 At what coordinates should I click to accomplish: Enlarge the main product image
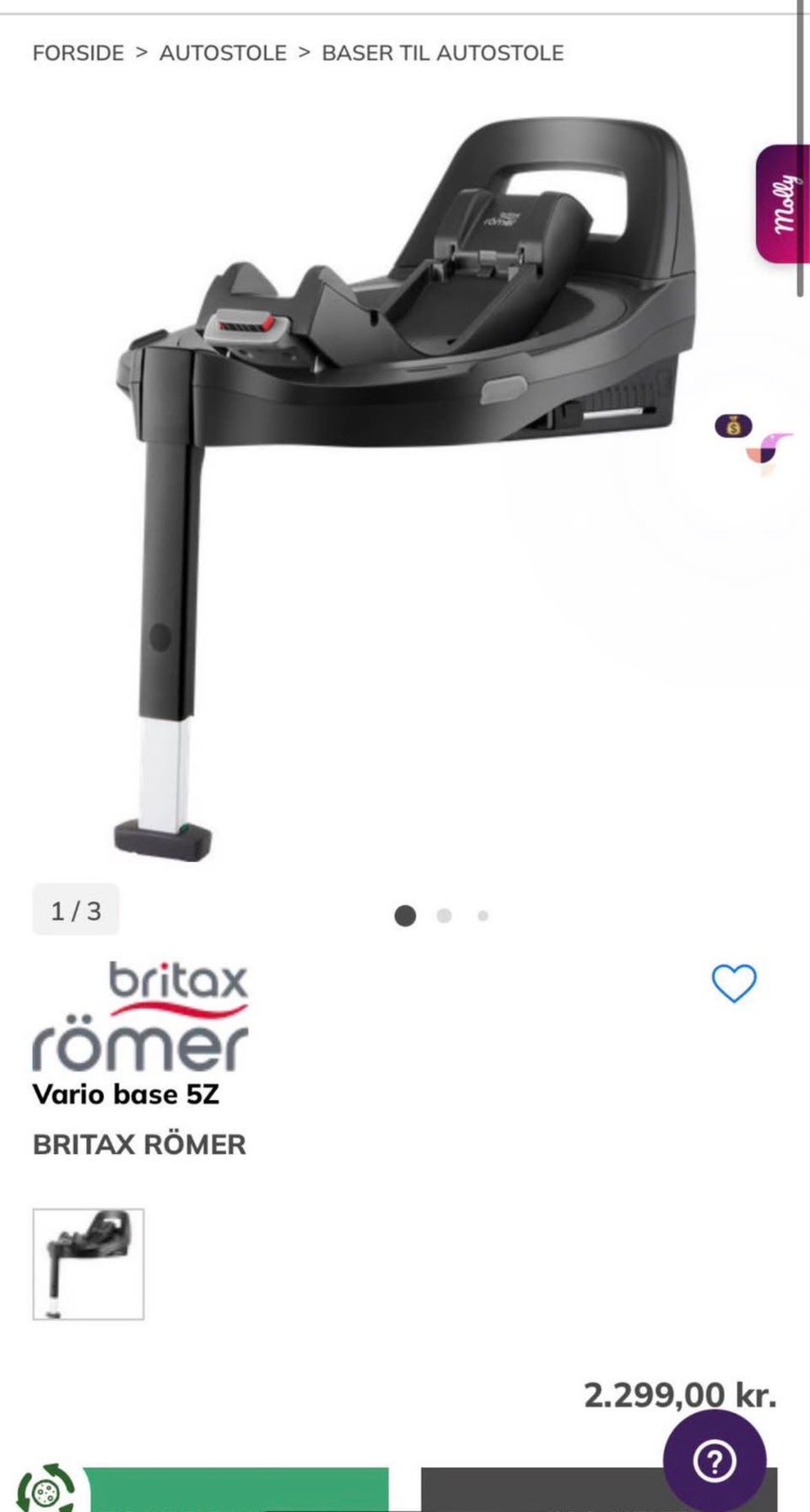coord(405,485)
